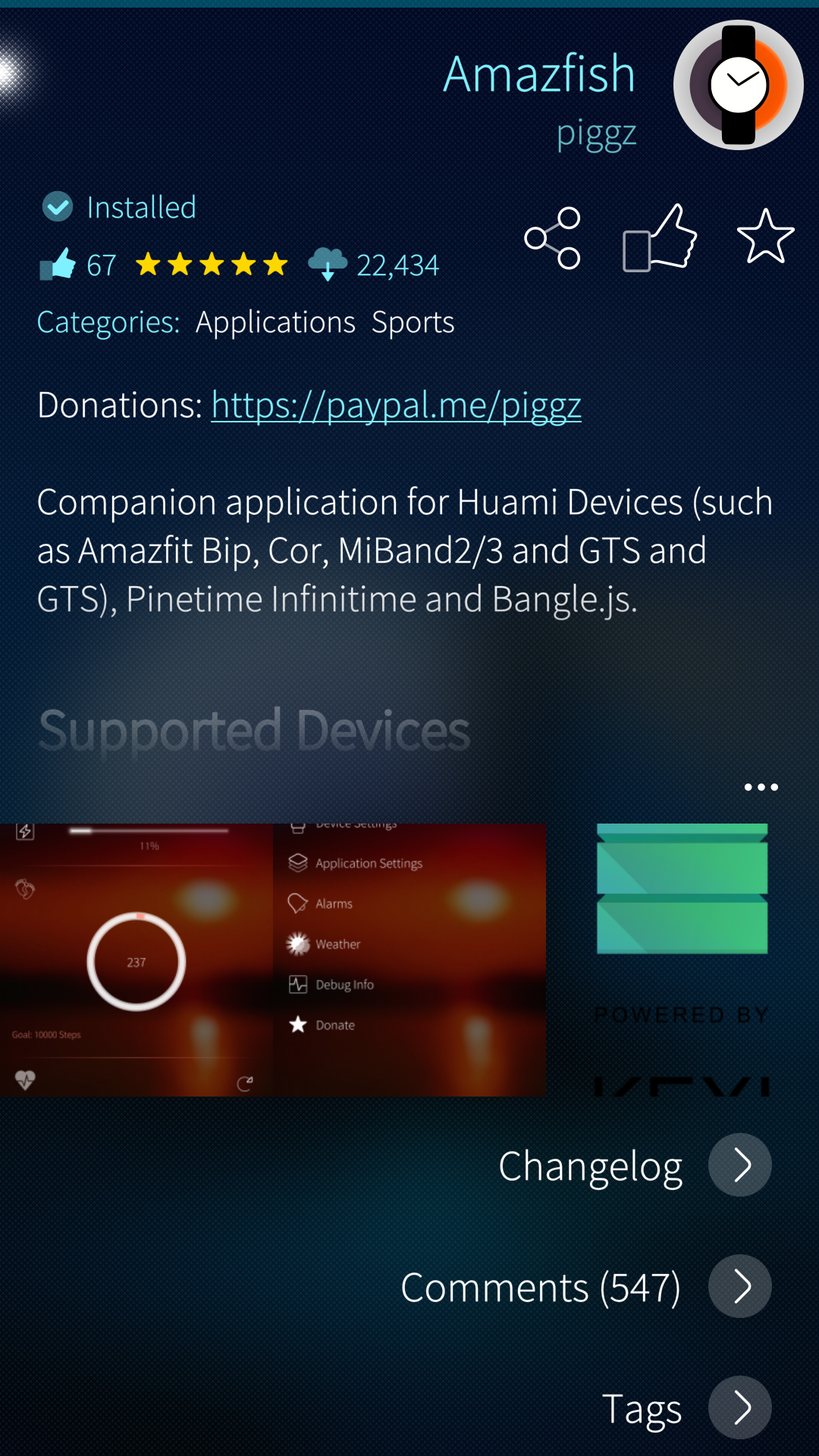Open the Applications category

coord(275,322)
